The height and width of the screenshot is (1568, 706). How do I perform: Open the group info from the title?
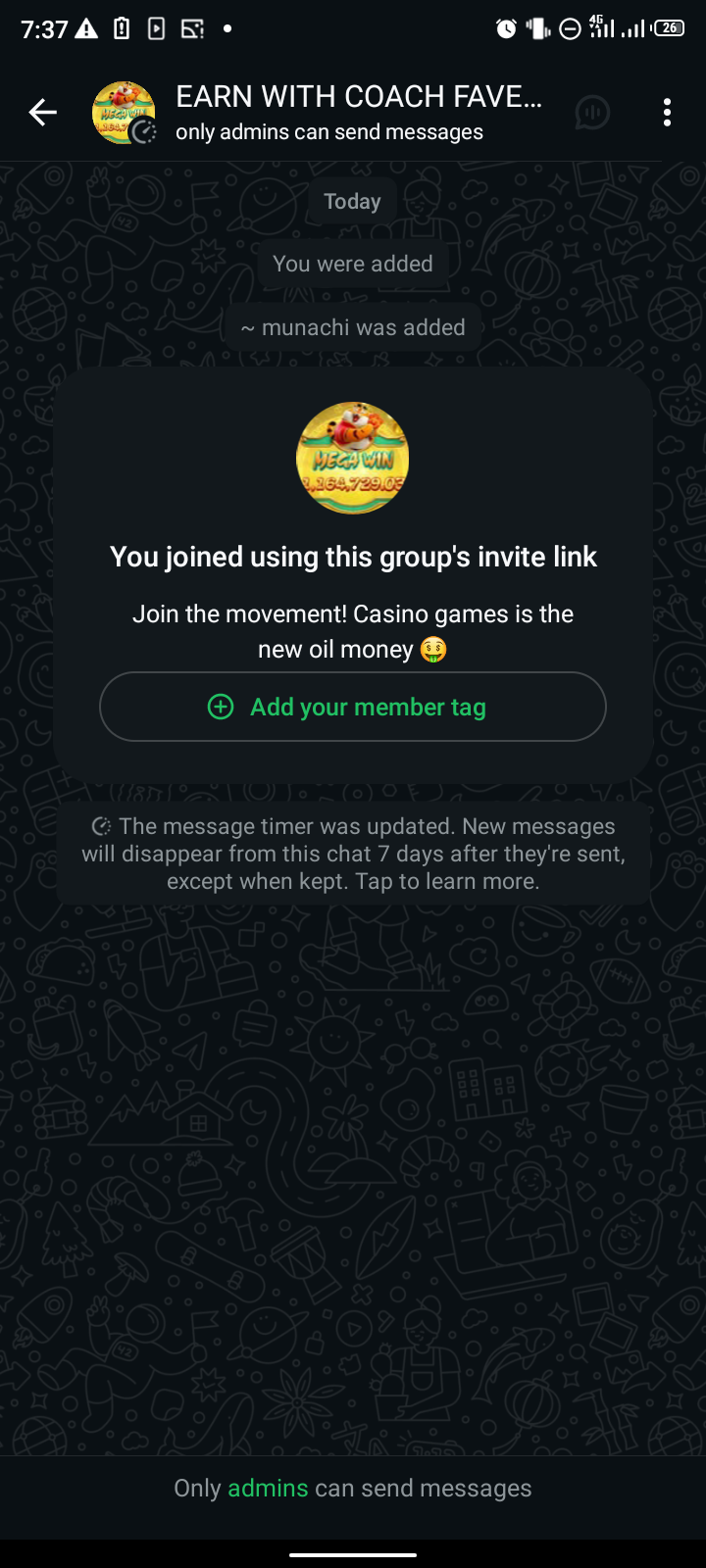click(358, 98)
